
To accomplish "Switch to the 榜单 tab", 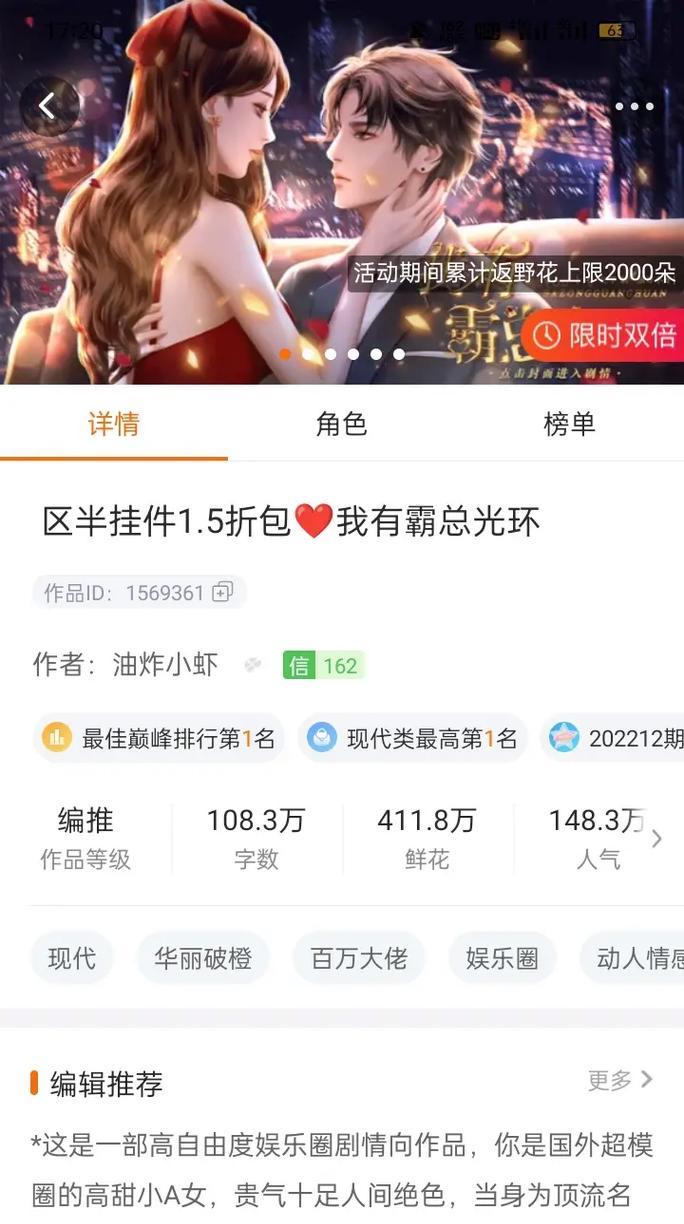I will coord(569,424).
